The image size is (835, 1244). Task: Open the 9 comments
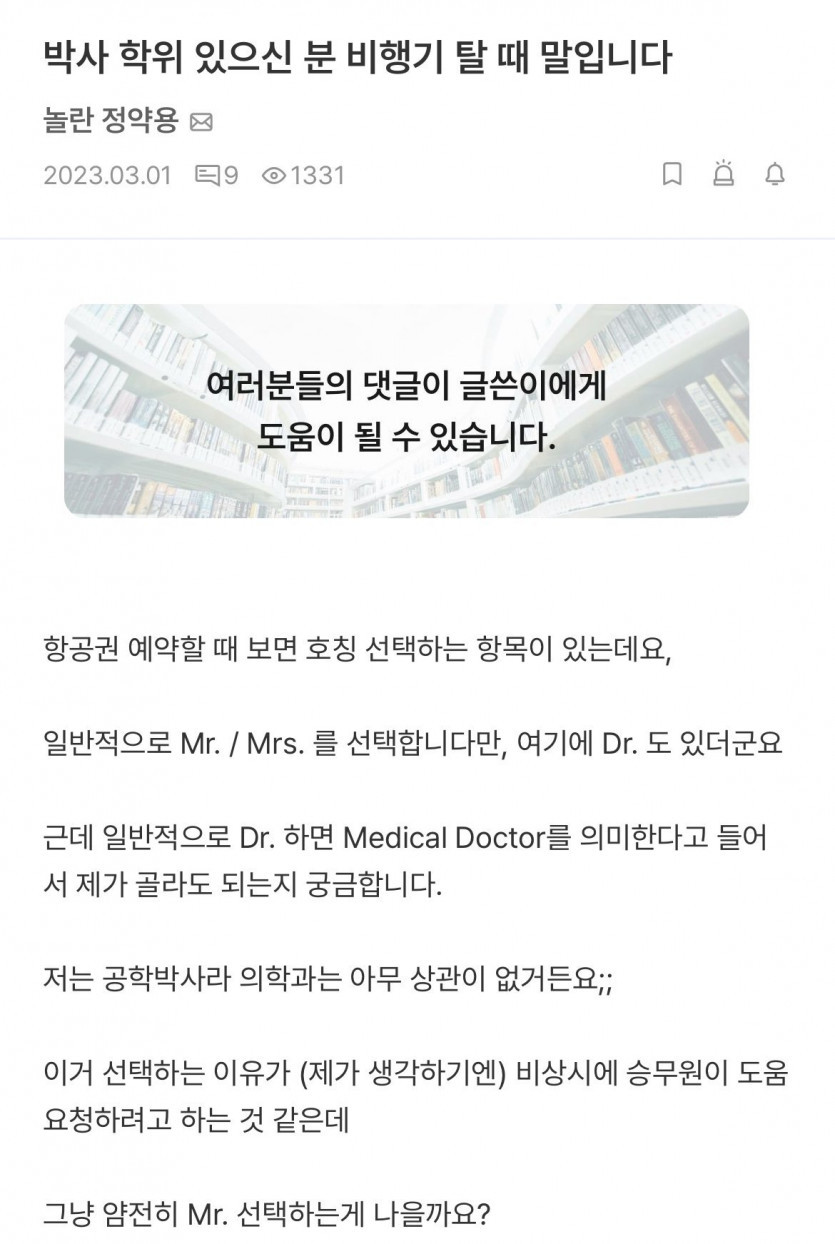click(x=217, y=176)
